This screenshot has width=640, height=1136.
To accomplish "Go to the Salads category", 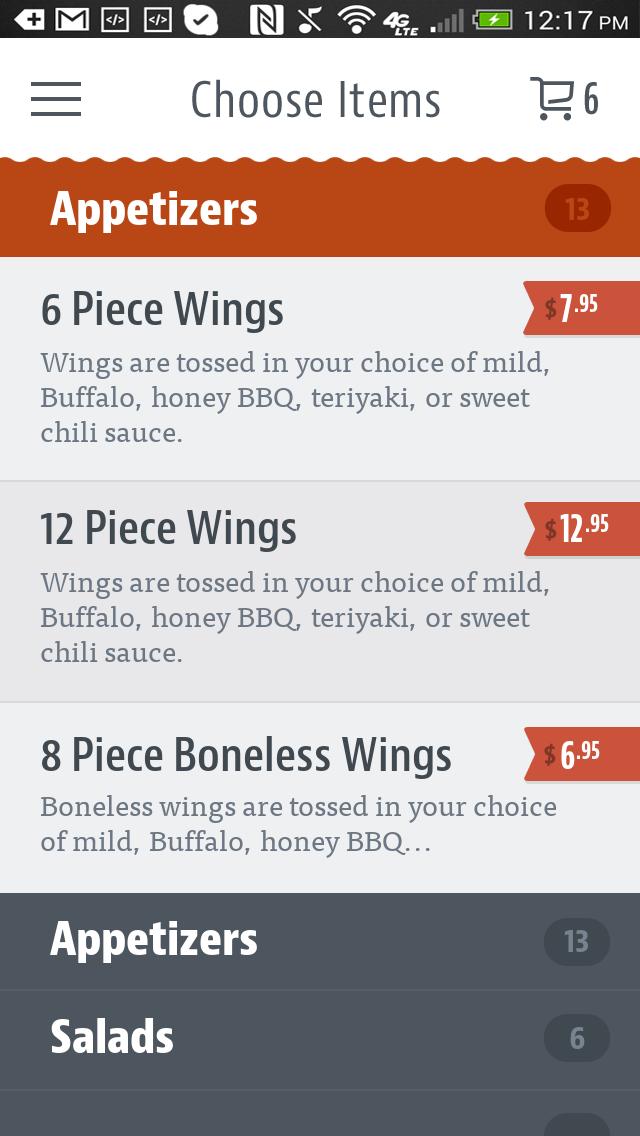I will [x=320, y=1038].
